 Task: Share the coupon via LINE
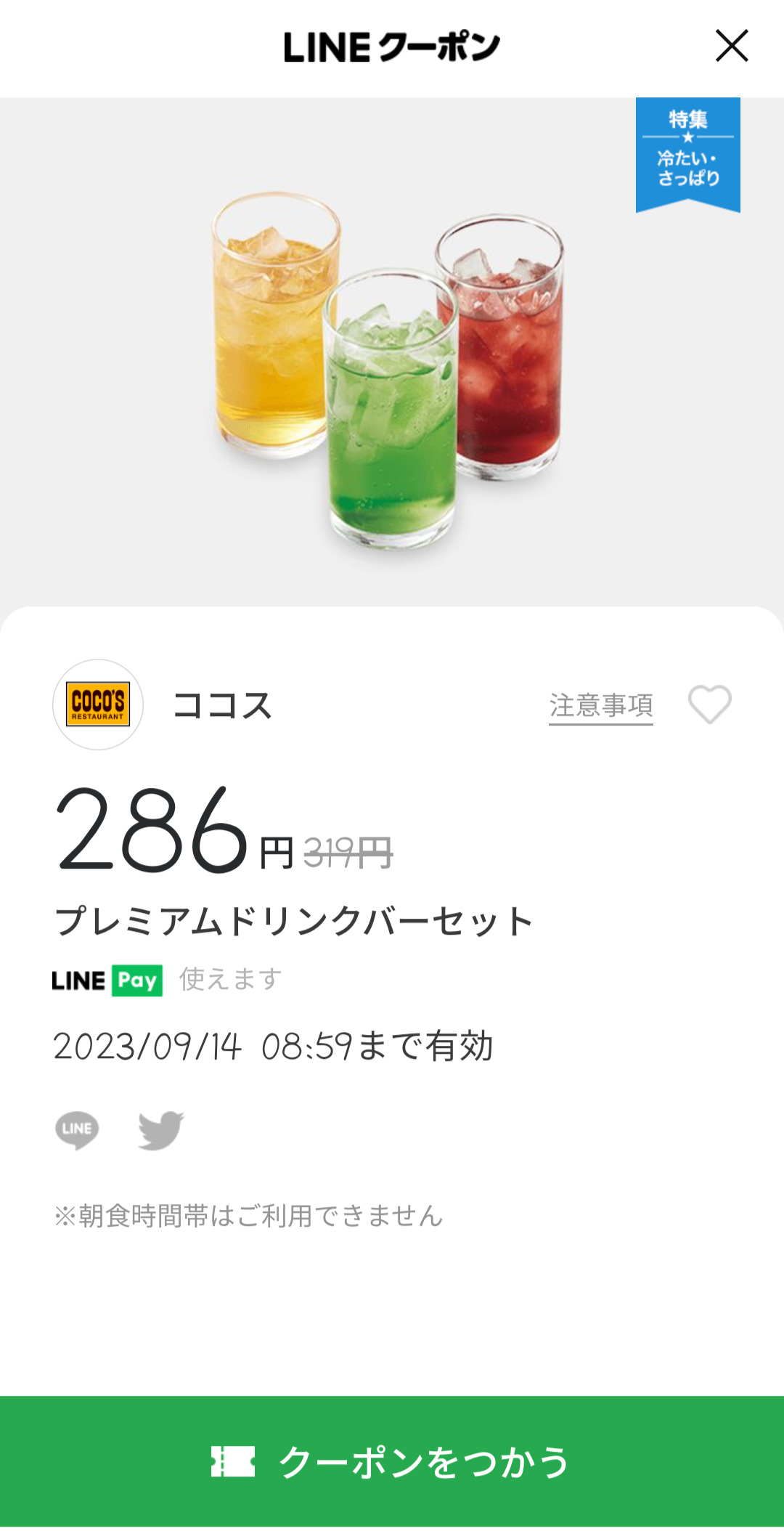click(77, 1129)
